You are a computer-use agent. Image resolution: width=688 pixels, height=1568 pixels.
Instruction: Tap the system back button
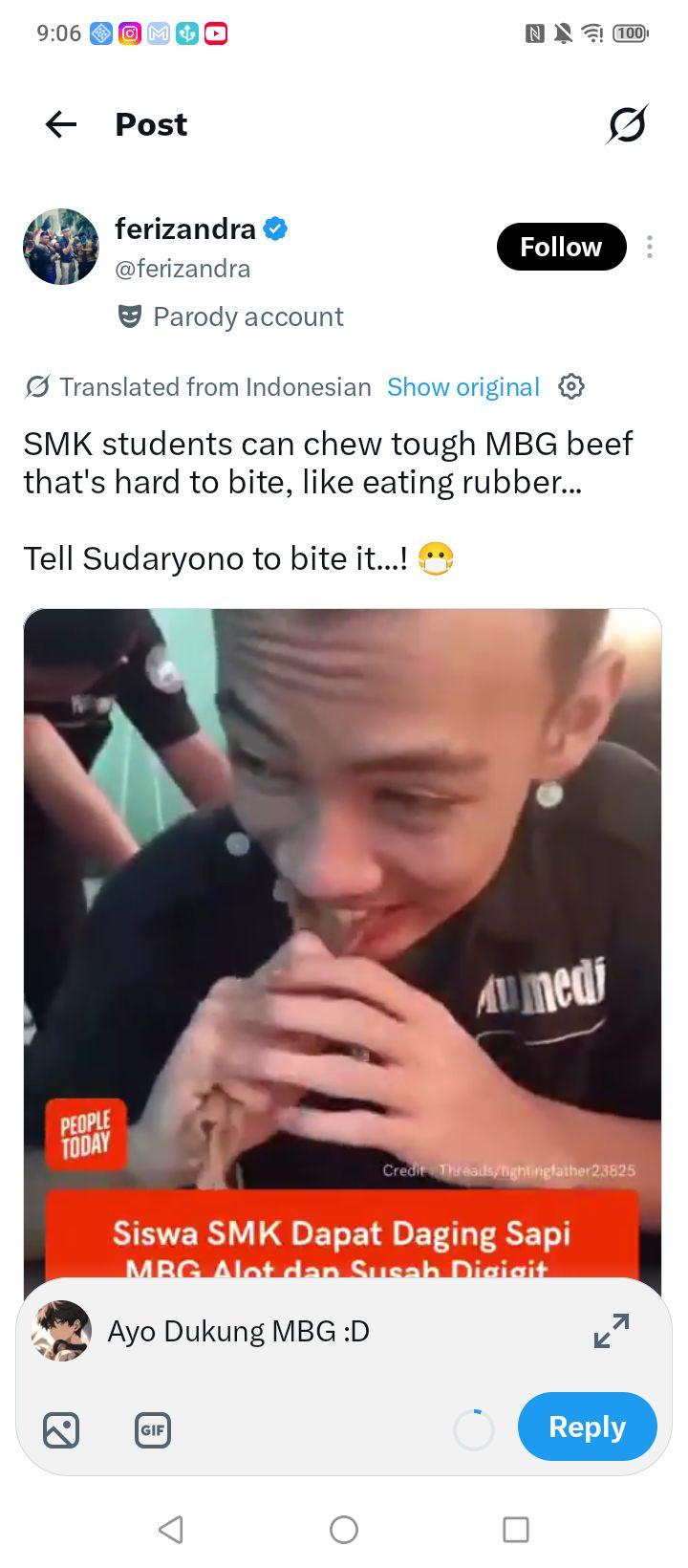coord(171,1530)
